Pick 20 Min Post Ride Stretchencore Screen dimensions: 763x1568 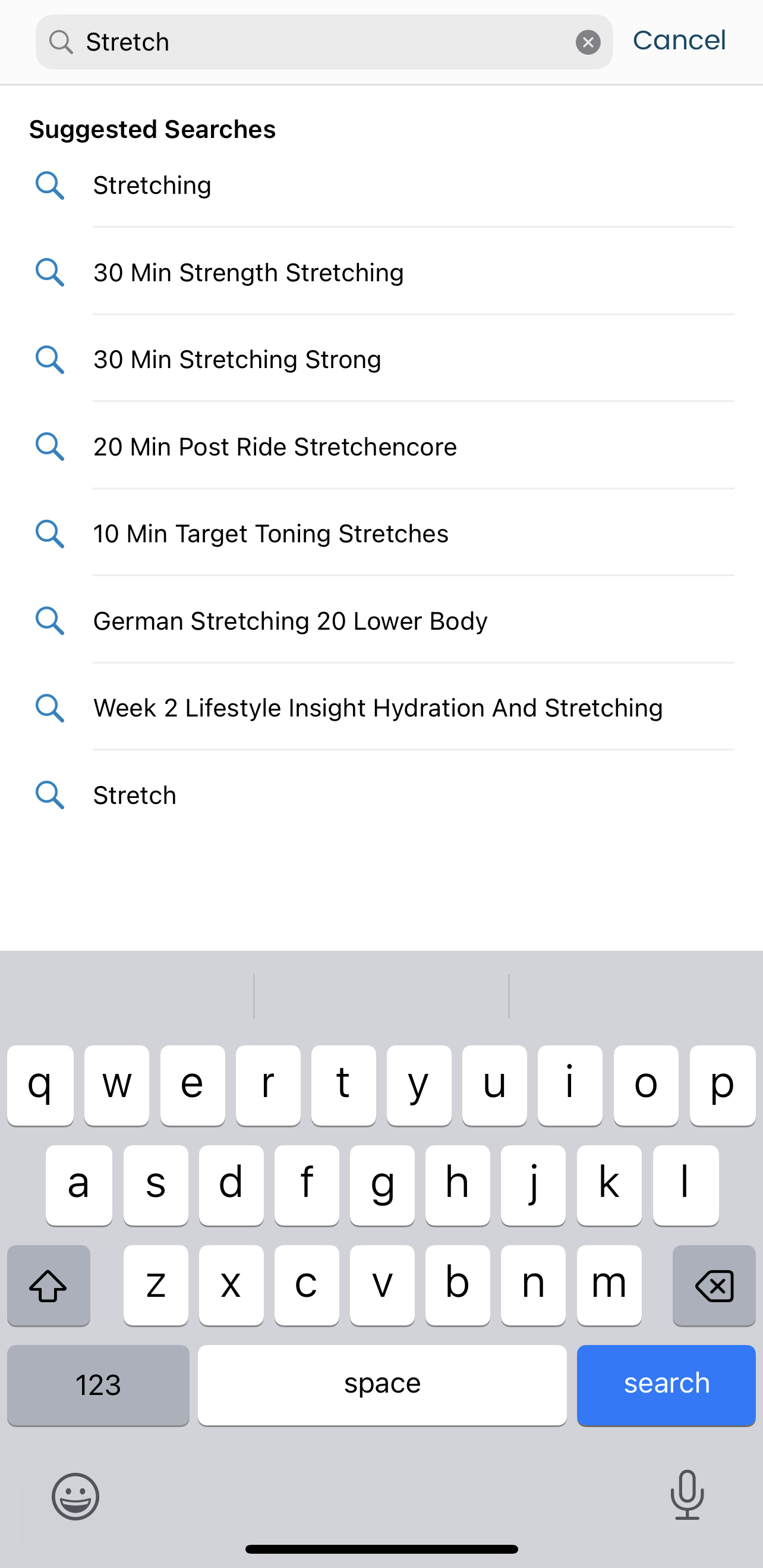point(381,446)
